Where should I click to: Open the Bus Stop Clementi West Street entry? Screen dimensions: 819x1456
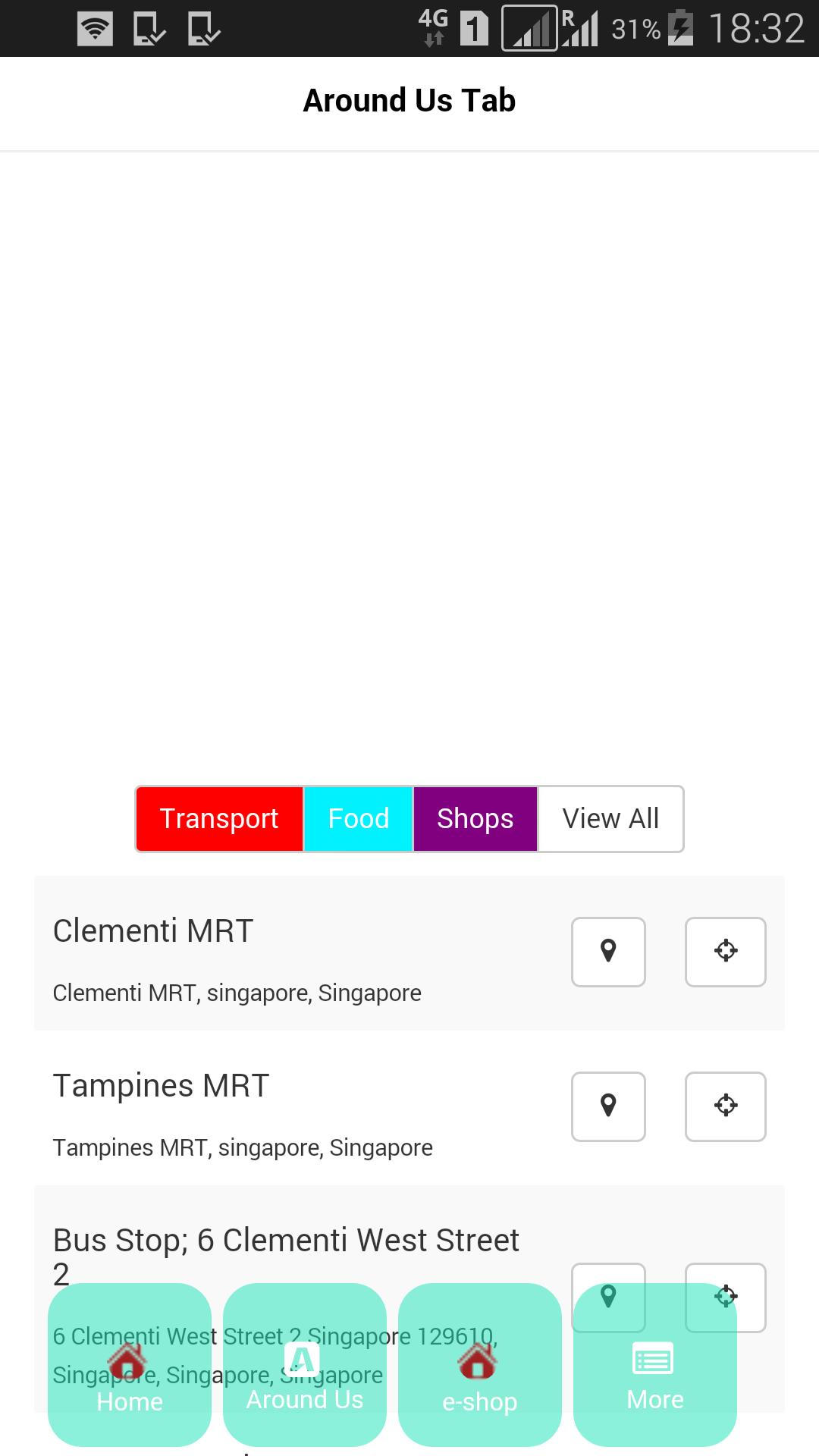[286, 1241]
